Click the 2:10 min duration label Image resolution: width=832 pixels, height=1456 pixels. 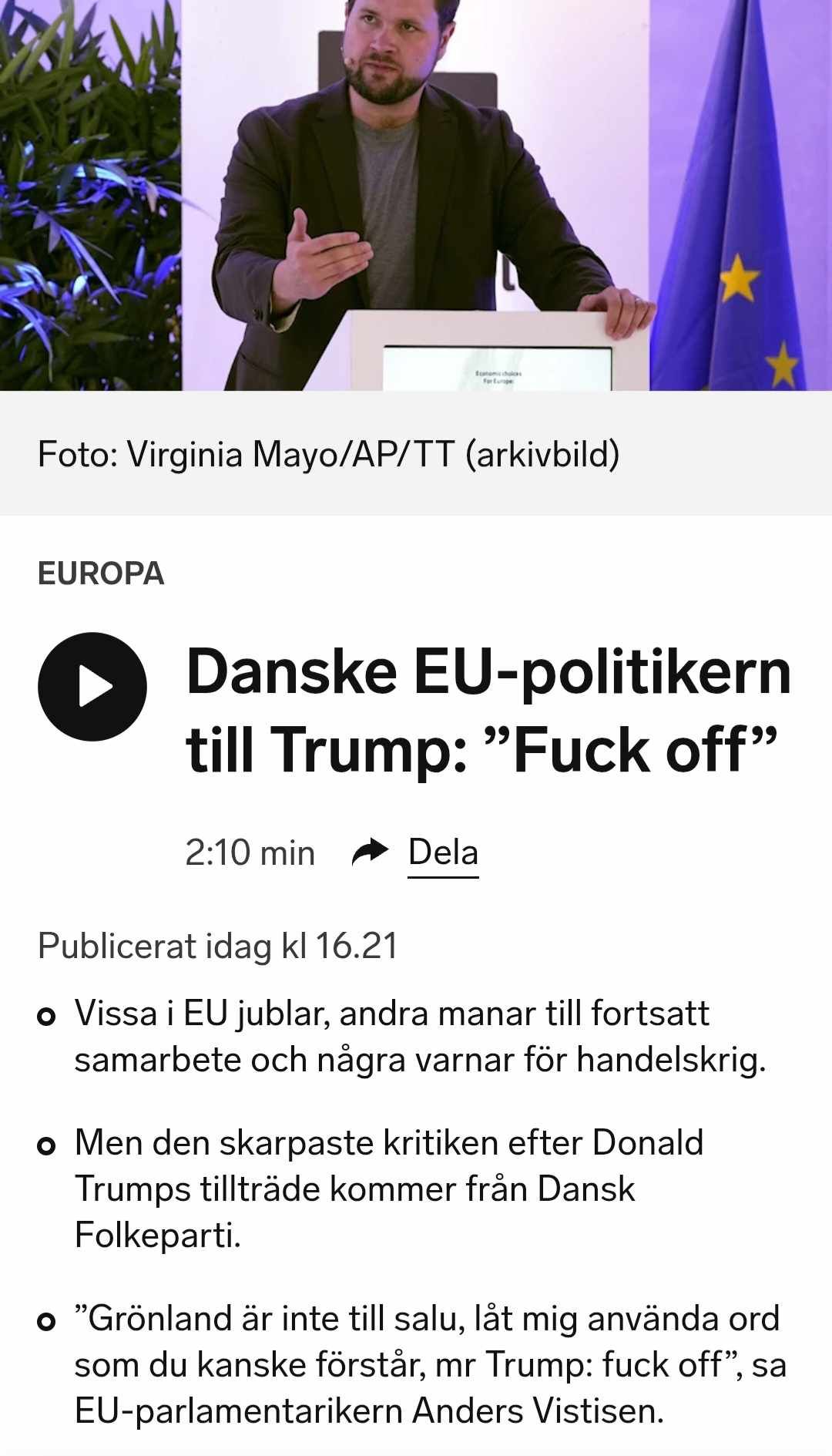(x=248, y=851)
